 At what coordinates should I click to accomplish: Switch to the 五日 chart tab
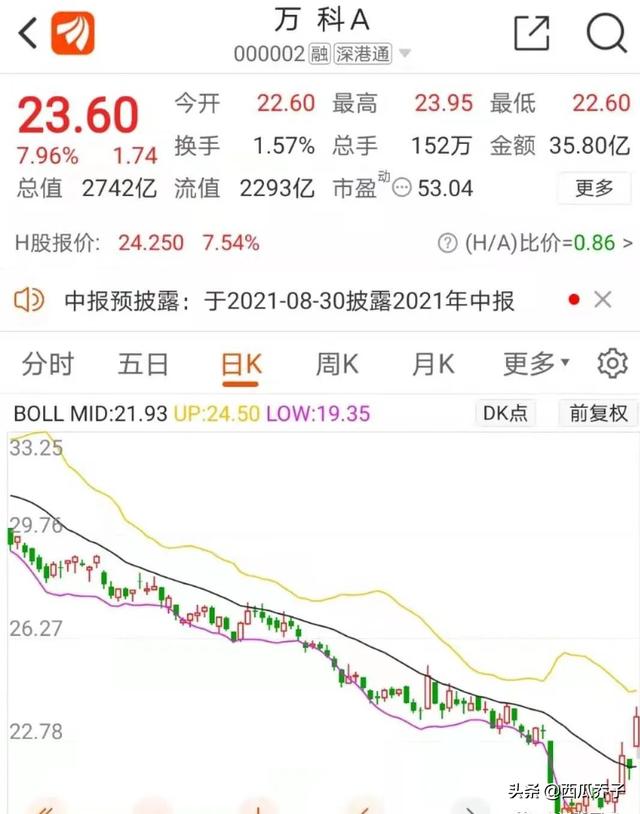click(143, 364)
